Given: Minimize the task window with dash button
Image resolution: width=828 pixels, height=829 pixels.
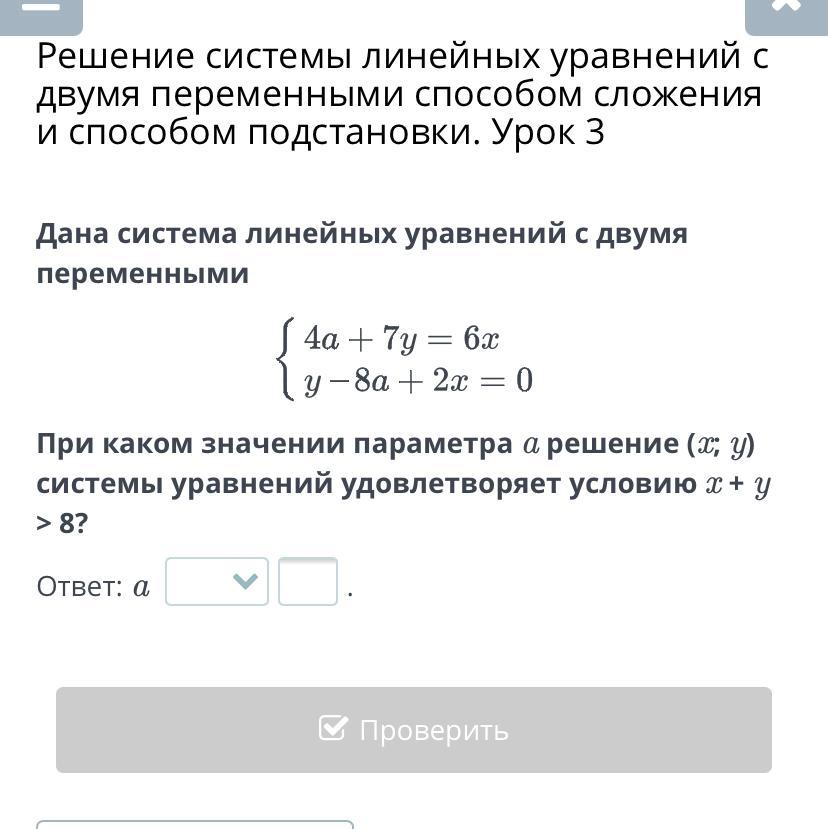Looking at the screenshot, I should point(40,10).
